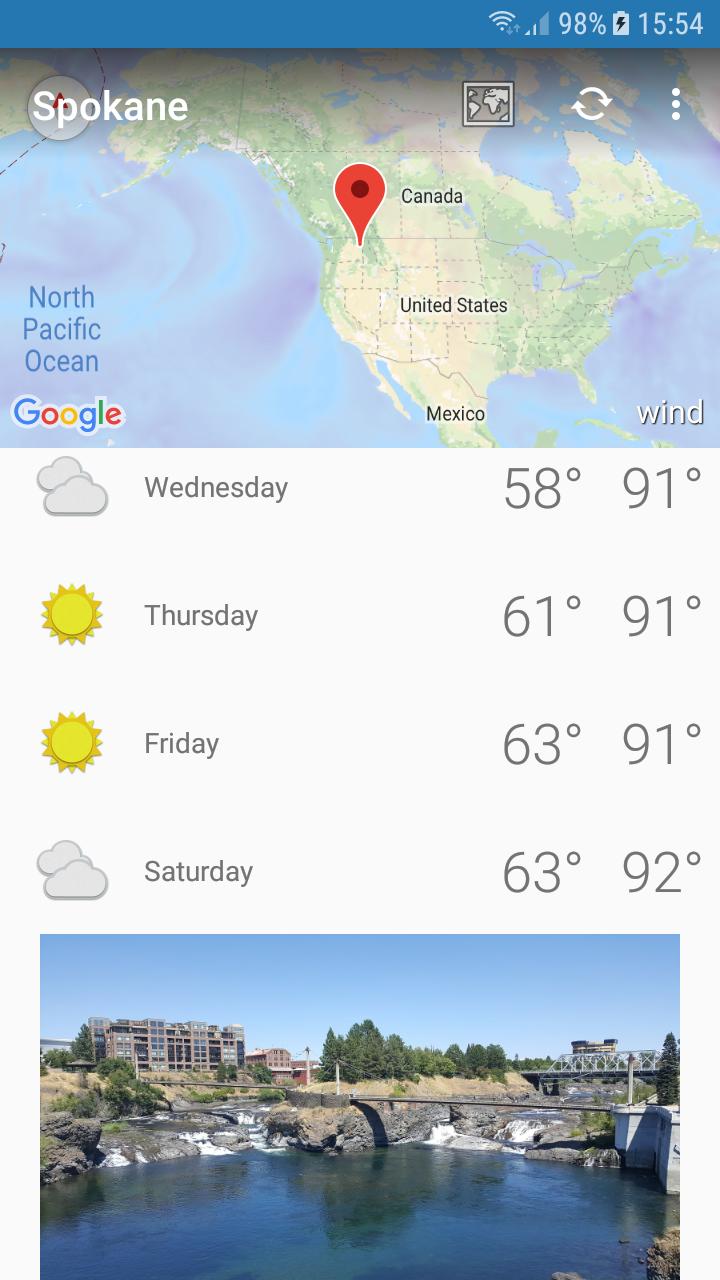
Task: Toggle the wind overlay on map
Action: [x=671, y=412]
